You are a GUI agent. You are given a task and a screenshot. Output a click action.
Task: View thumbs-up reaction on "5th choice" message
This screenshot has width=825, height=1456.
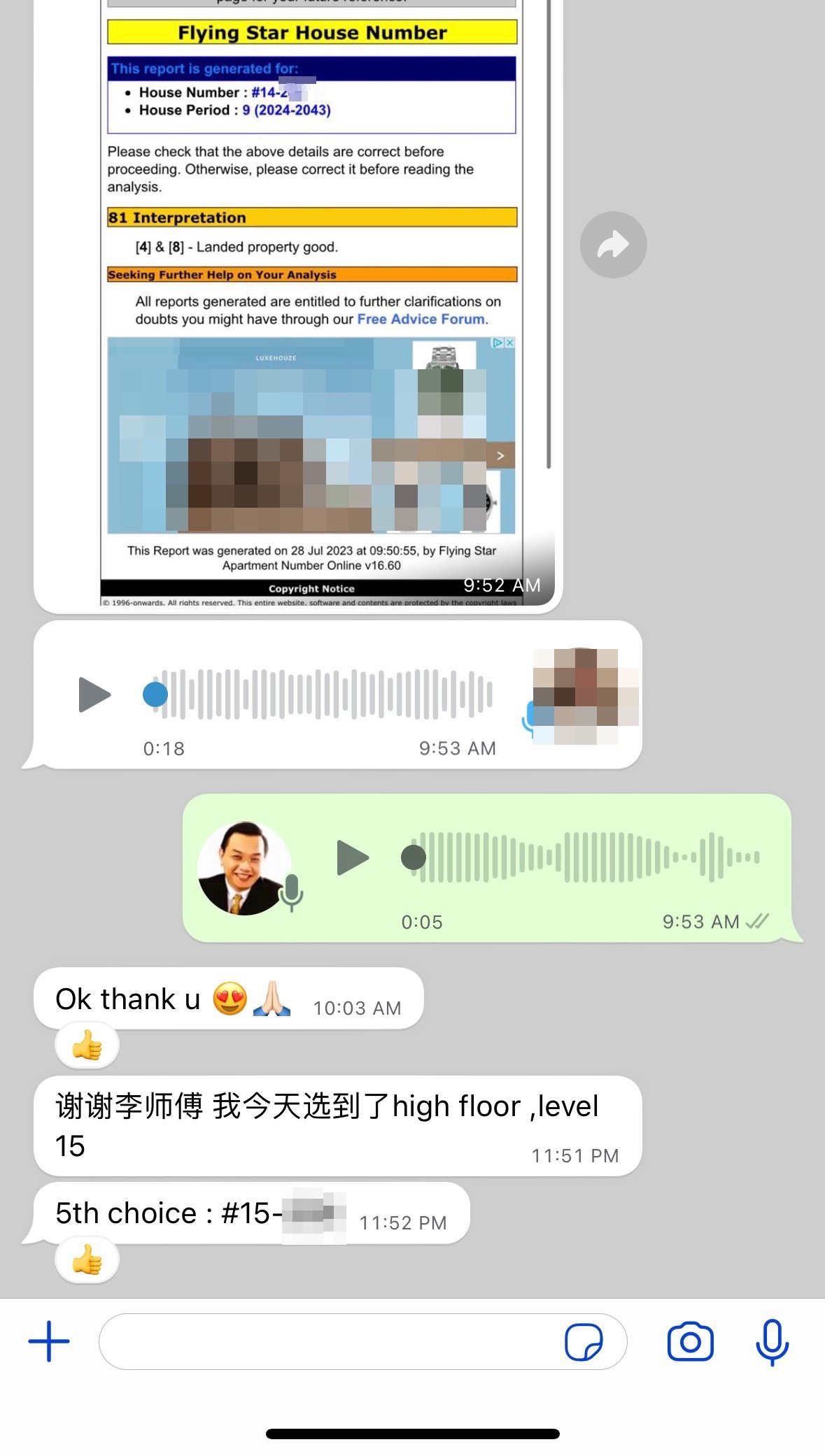(x=87, y=1260)
